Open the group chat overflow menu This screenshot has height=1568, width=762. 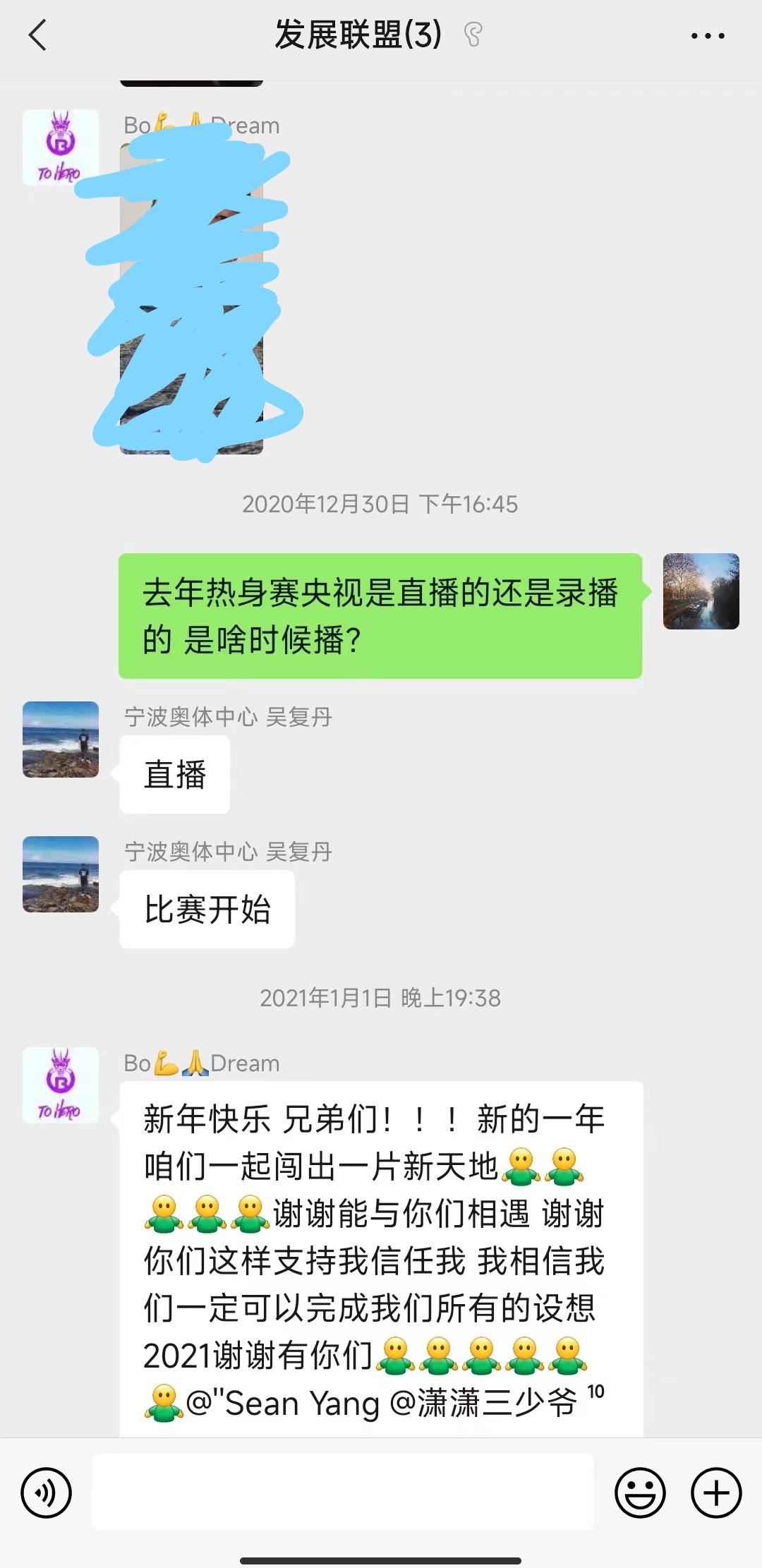pos(708,35)
